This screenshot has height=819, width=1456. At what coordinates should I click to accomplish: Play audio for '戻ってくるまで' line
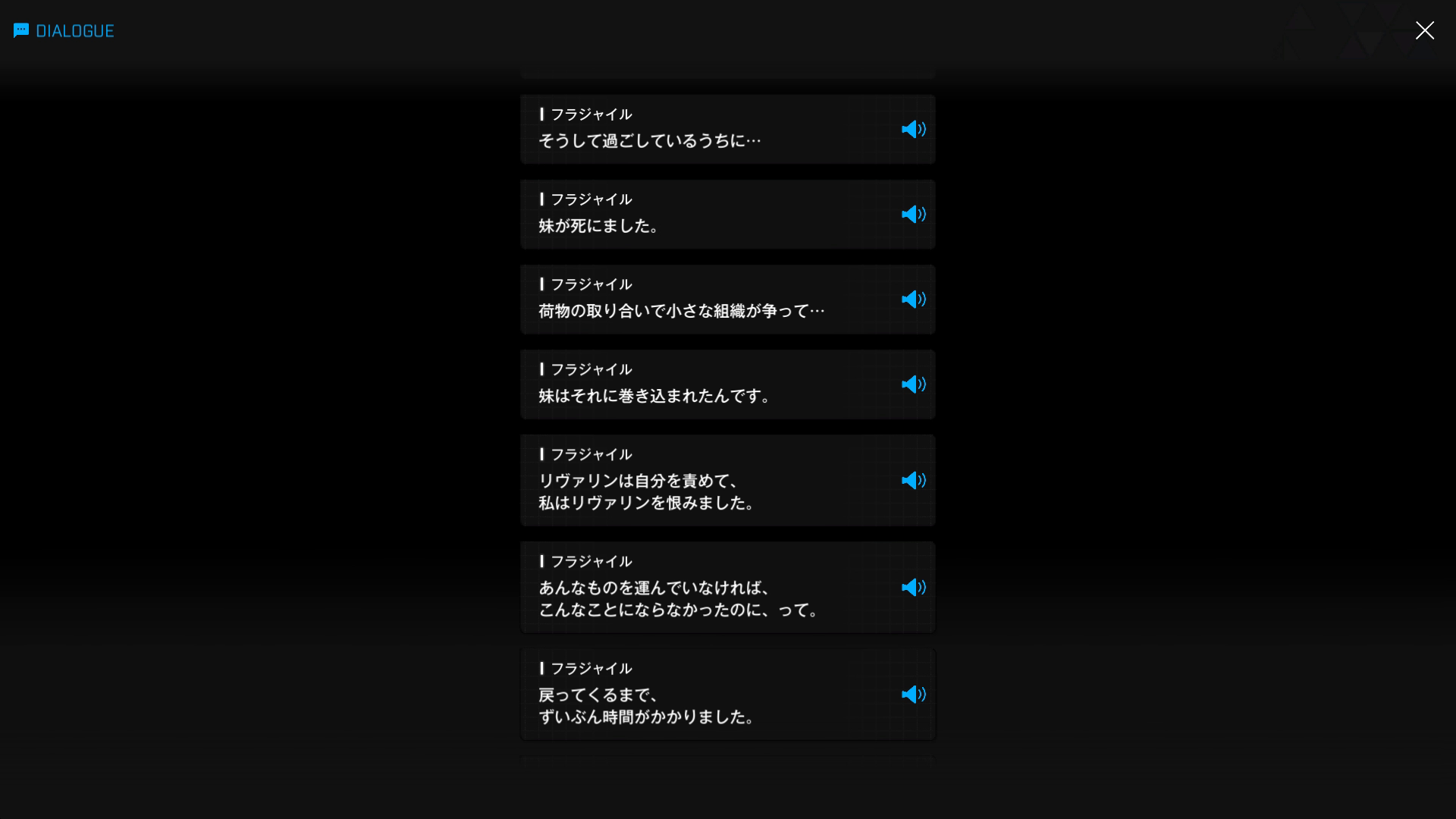click(913, 695)
